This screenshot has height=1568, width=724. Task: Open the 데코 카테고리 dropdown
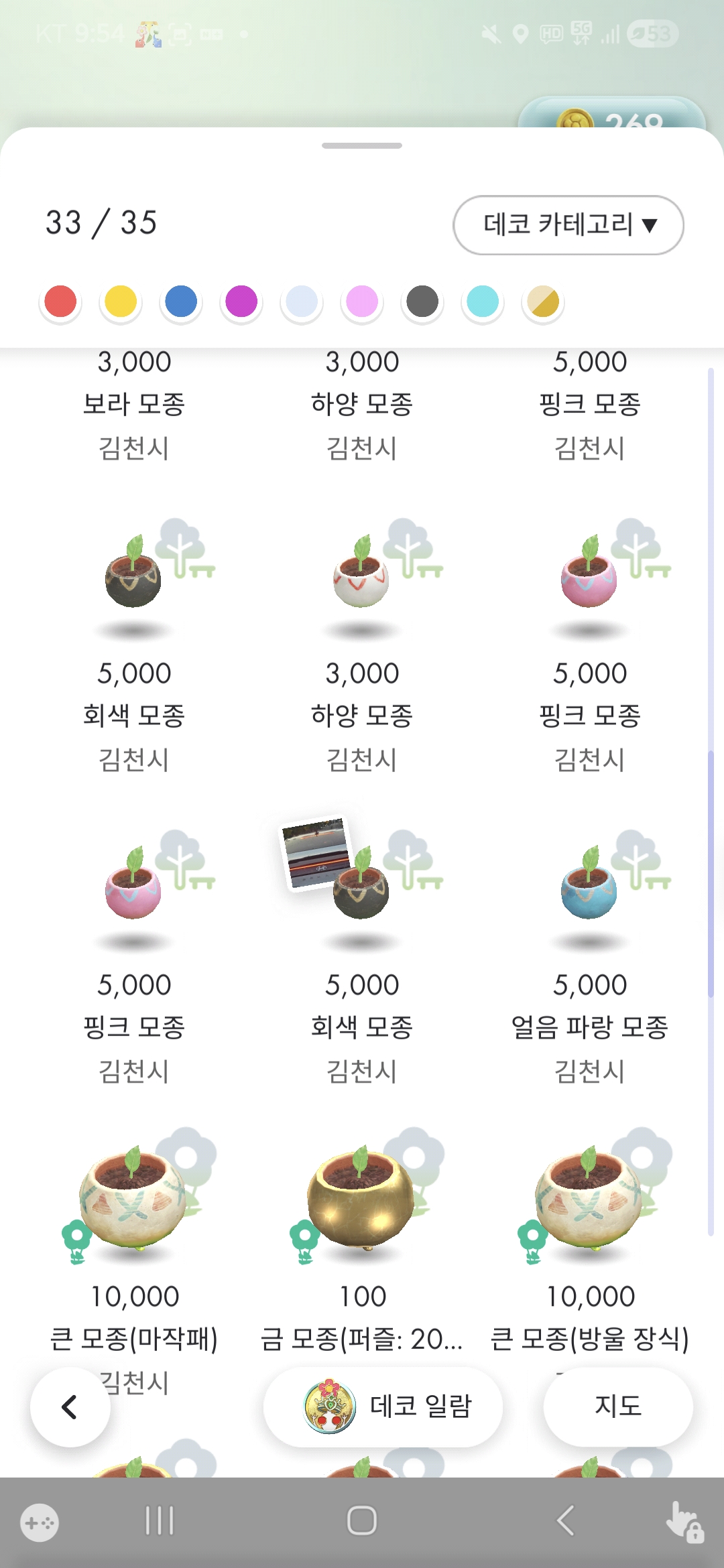[568, 225]
